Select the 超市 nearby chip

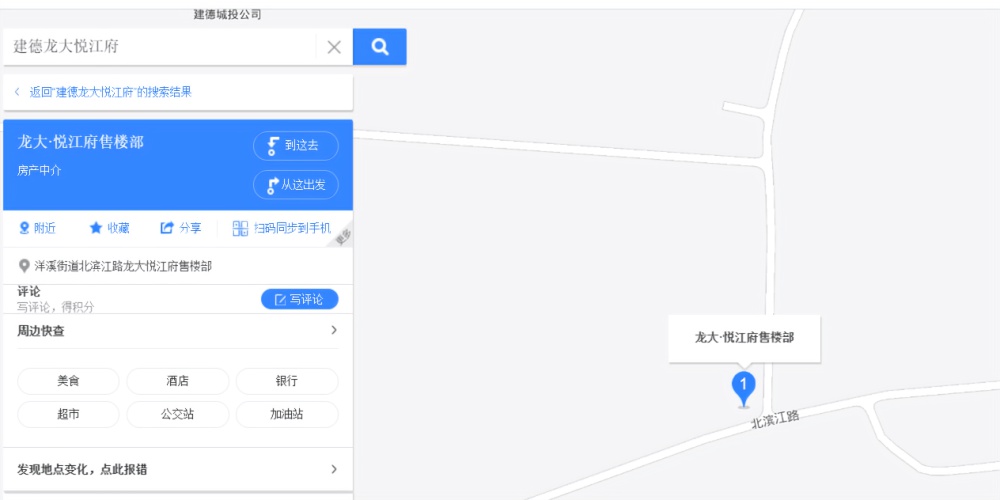click(68, 414)
